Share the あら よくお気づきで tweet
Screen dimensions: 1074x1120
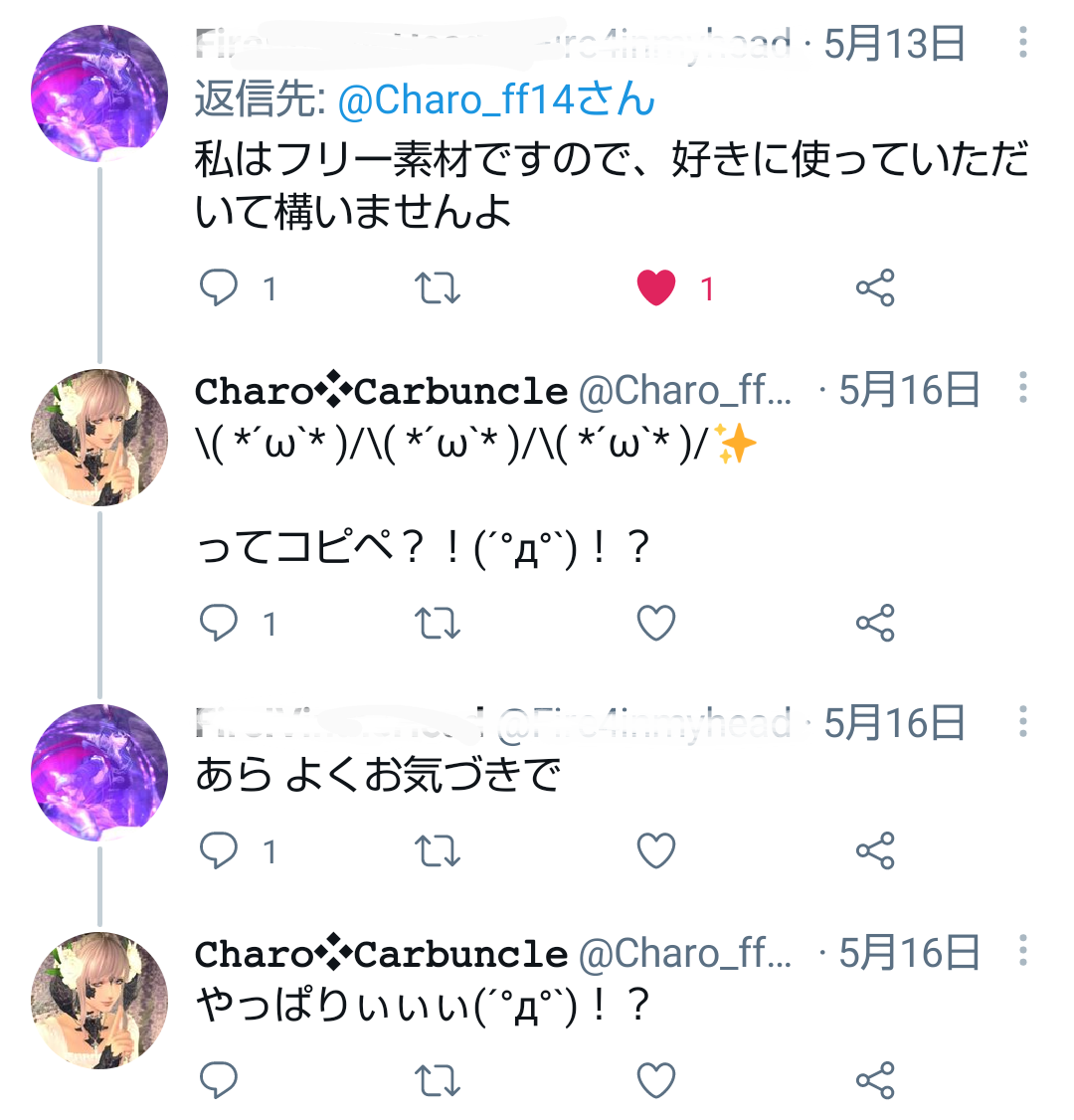click(x=875, y=851)
